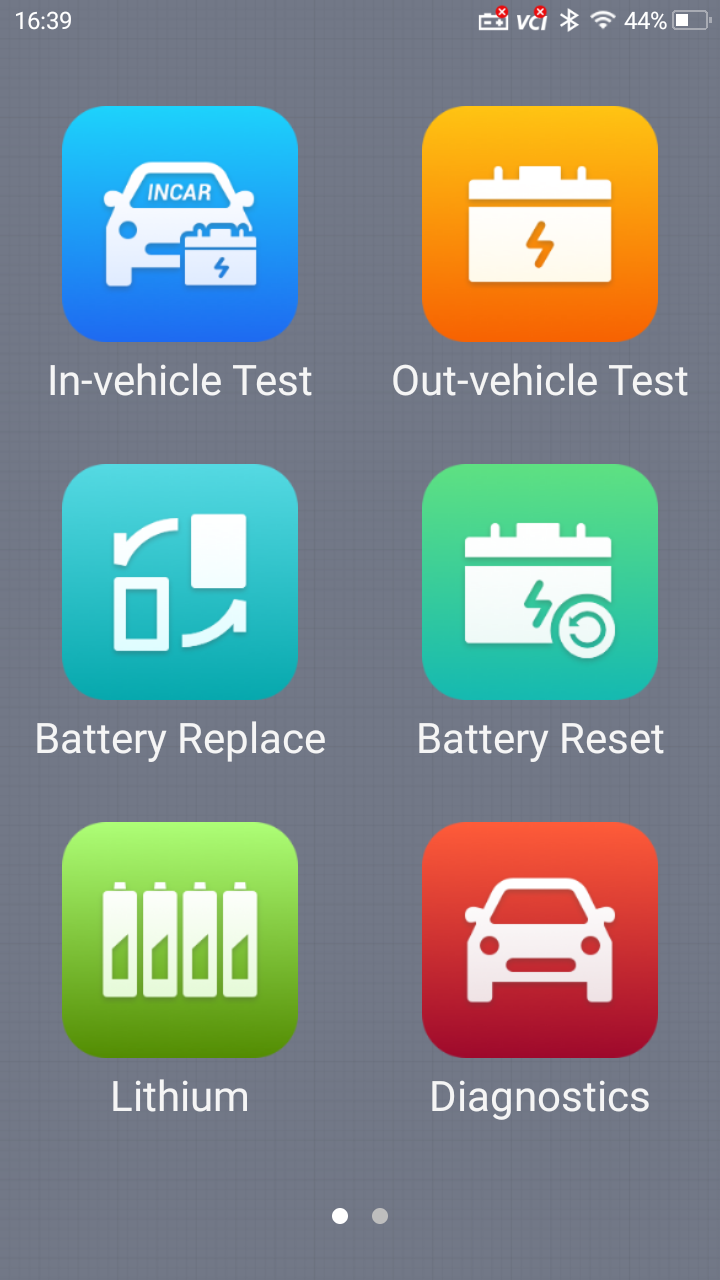Start the Lithium battery module
Image resolution: width=720 pixels, height=1280 pixels.
180,940
